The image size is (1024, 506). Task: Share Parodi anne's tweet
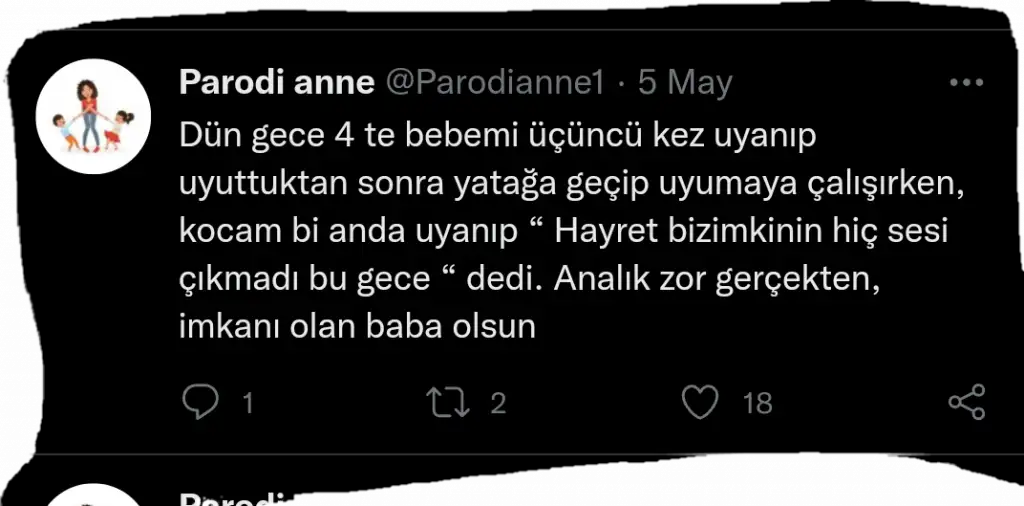click(x=966, y=402)
